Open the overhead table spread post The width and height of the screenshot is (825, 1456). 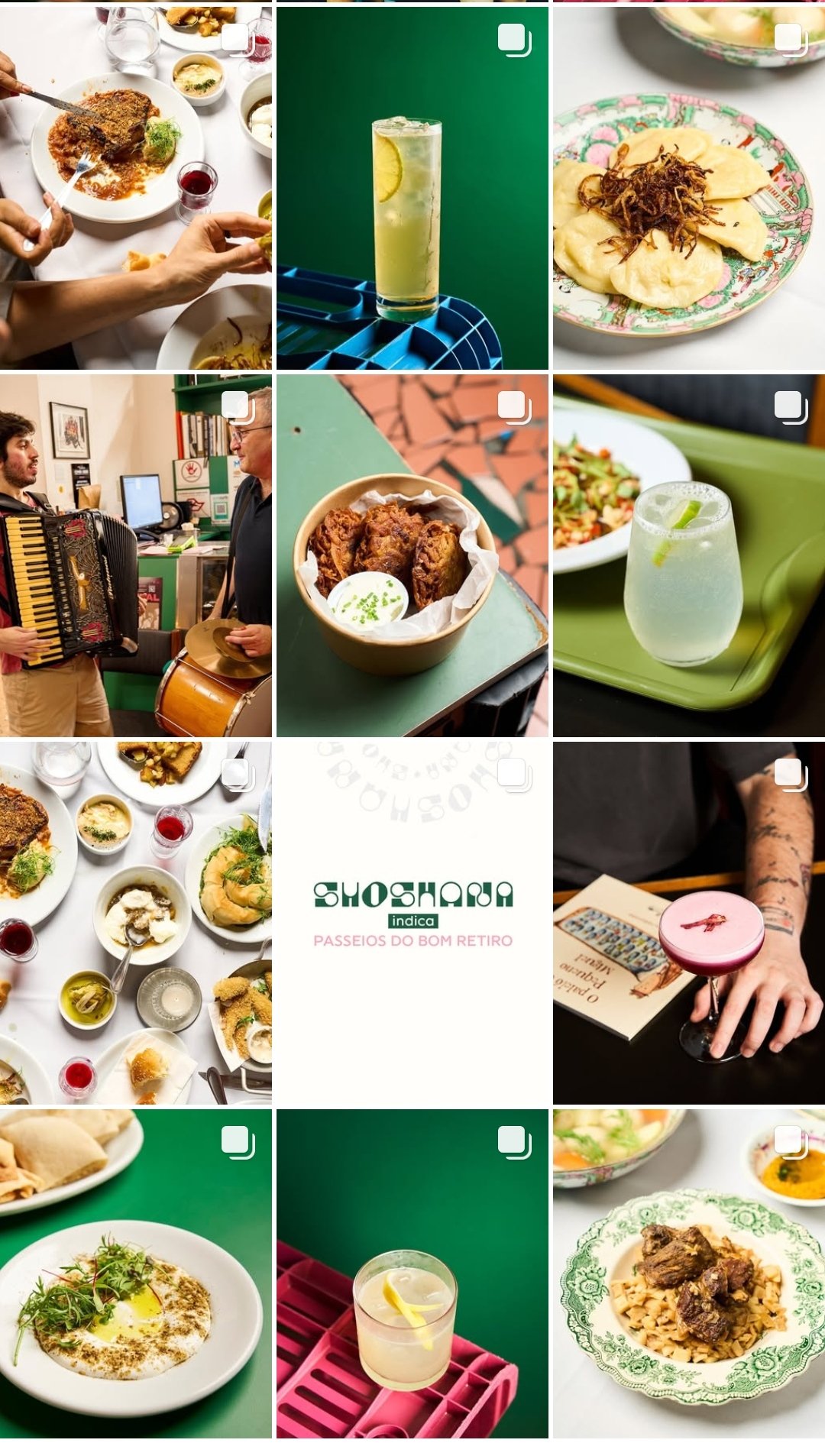click(135, 923)
